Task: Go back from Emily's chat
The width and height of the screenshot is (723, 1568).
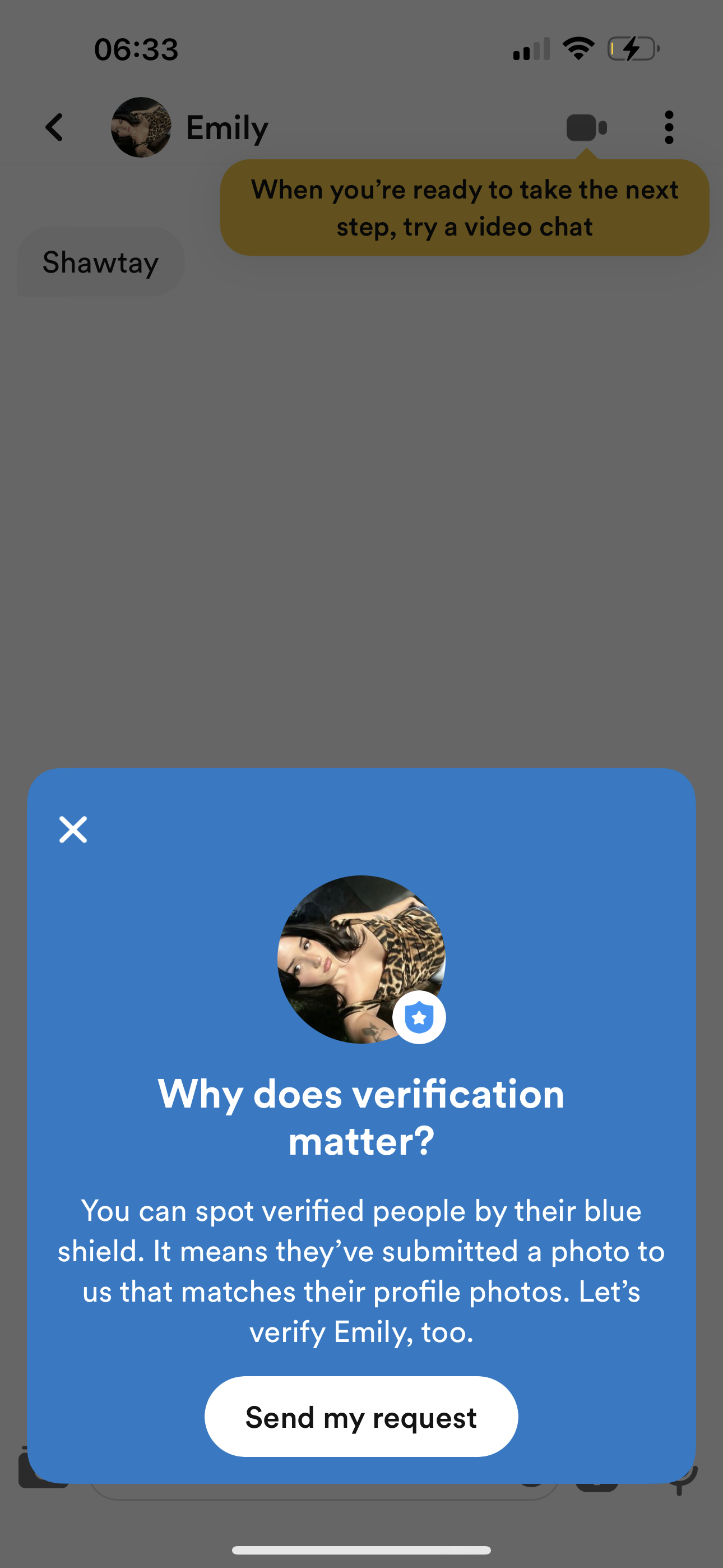Action: point(55,127)
